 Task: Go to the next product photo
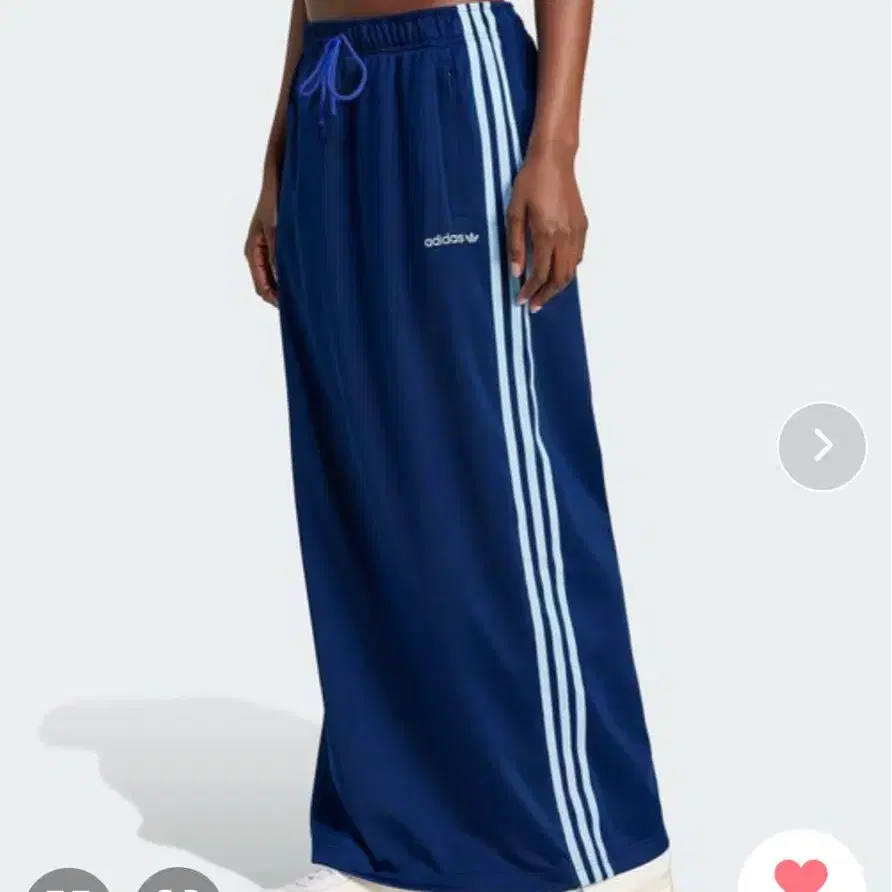point(822,447)
